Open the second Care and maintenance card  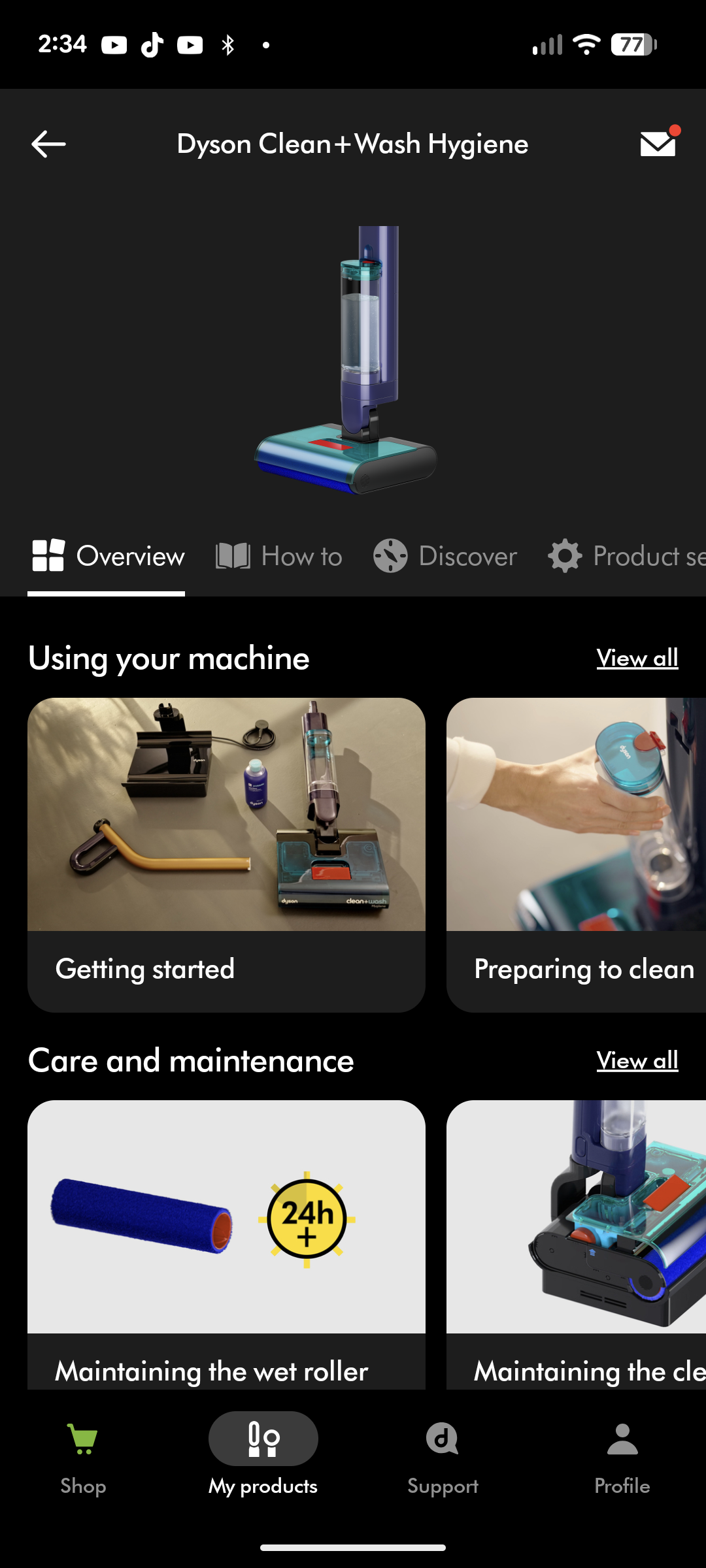pyautogui.click(x=577, y=1245)
